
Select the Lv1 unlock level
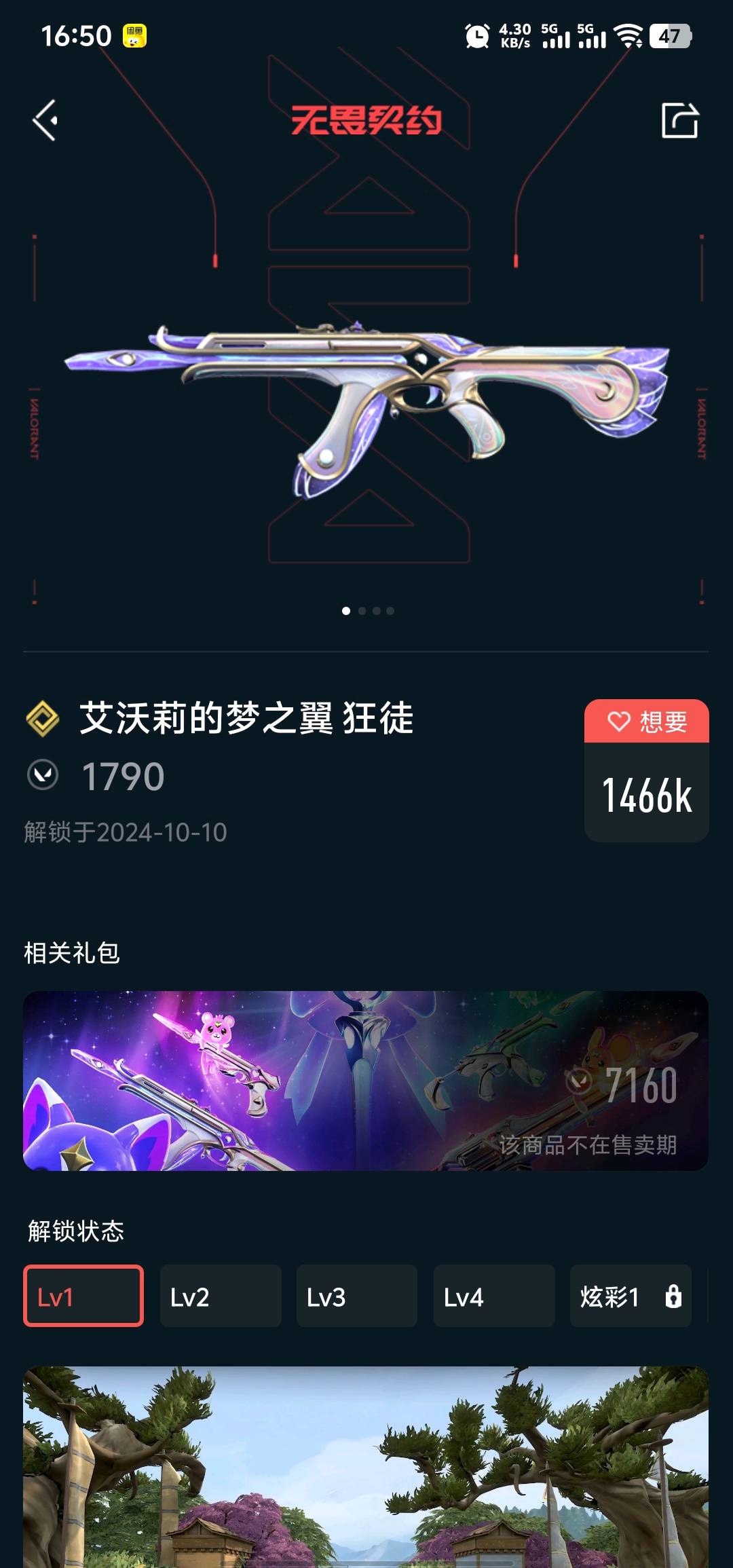(83, 1296)
